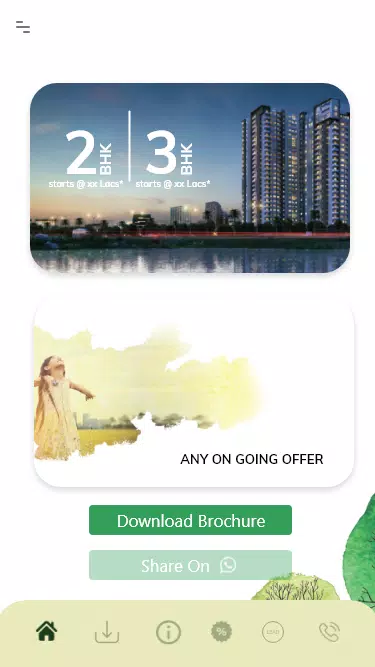The width and height of the screenshot is (375, 667).
Task: Share on WhatsApp
Action: tap(190, 565)
